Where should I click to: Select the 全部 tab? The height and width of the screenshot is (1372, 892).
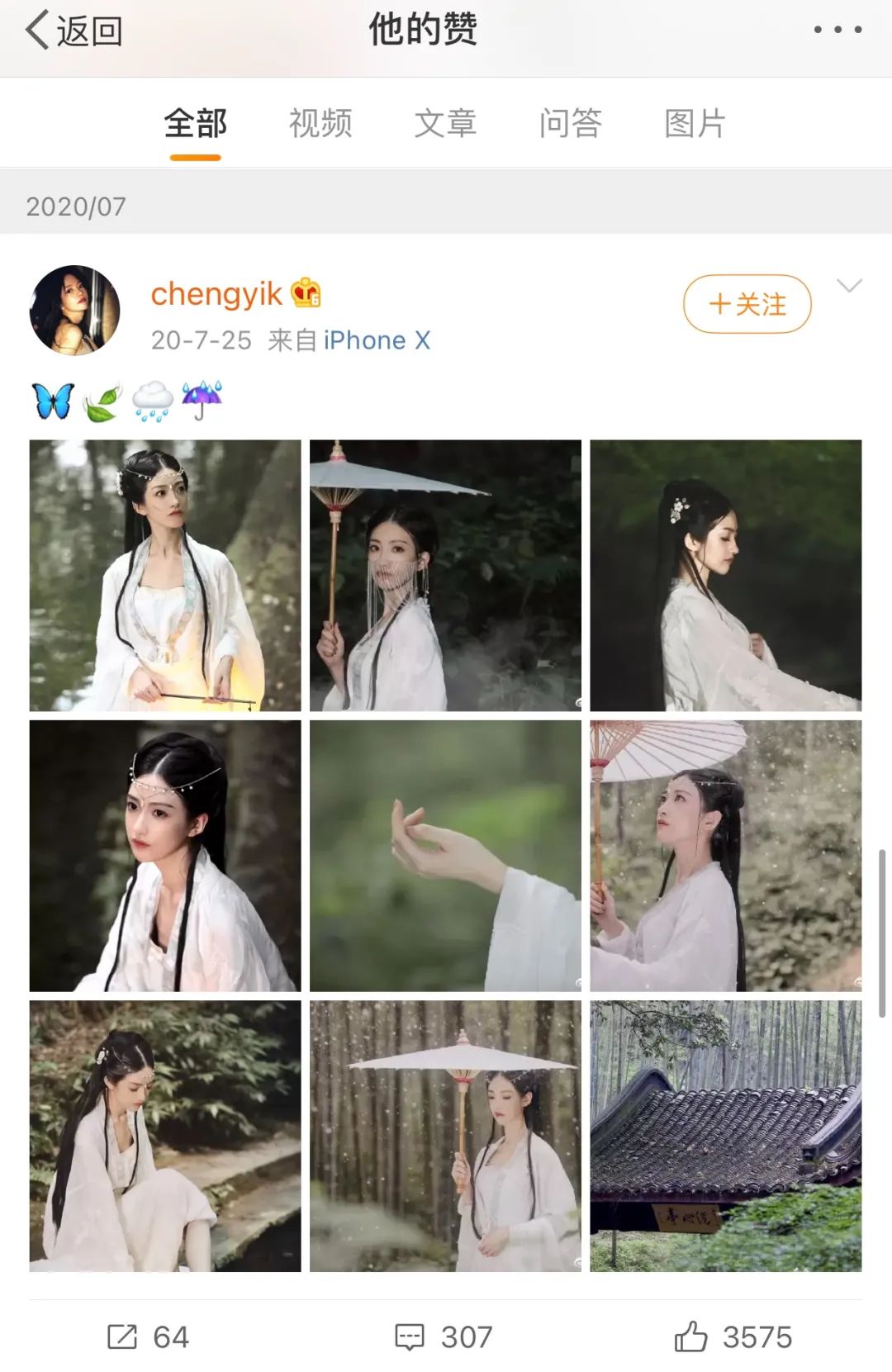tap(196, 124)
